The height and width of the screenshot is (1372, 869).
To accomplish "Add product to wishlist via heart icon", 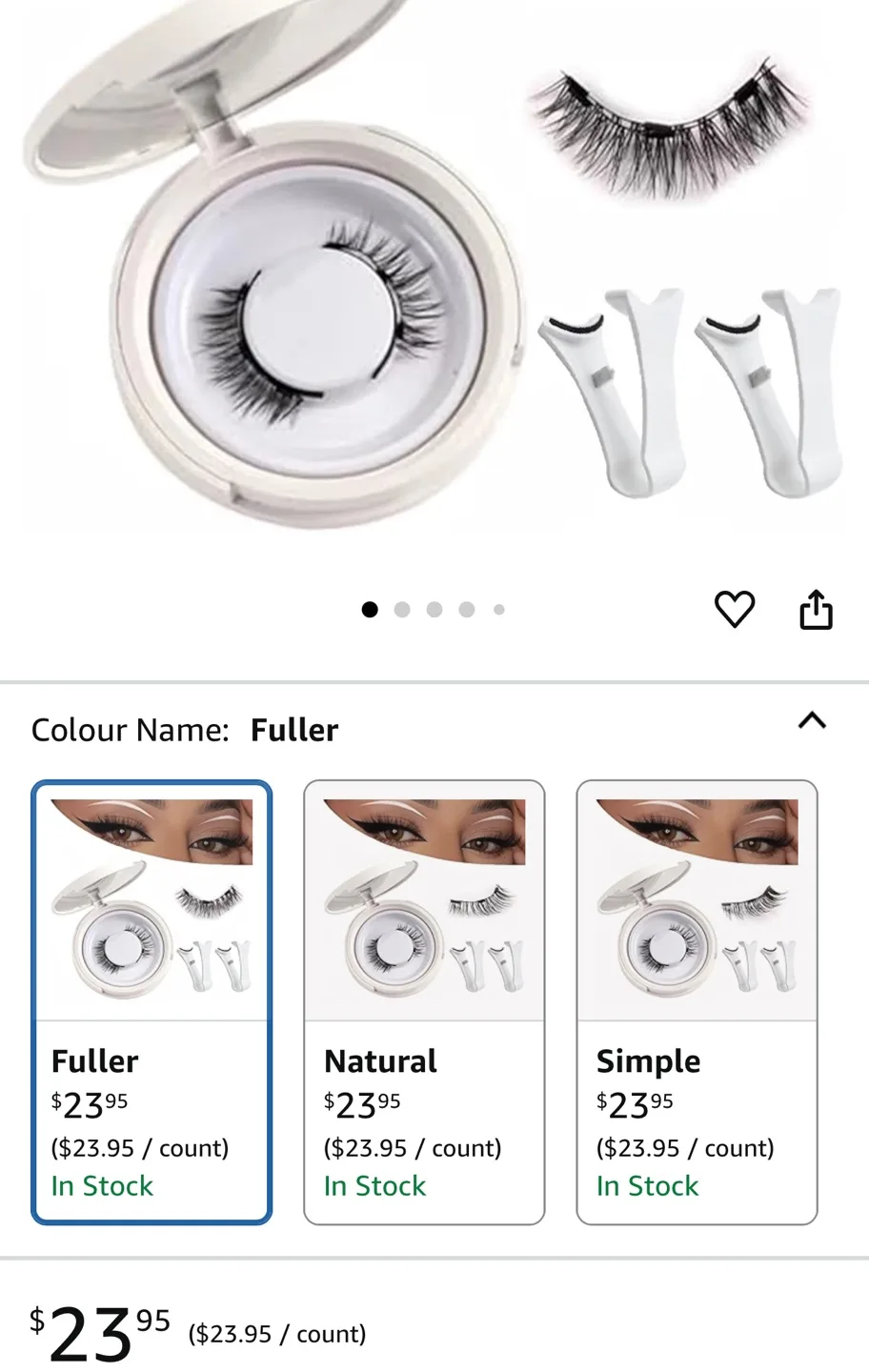I will (735, 609).
